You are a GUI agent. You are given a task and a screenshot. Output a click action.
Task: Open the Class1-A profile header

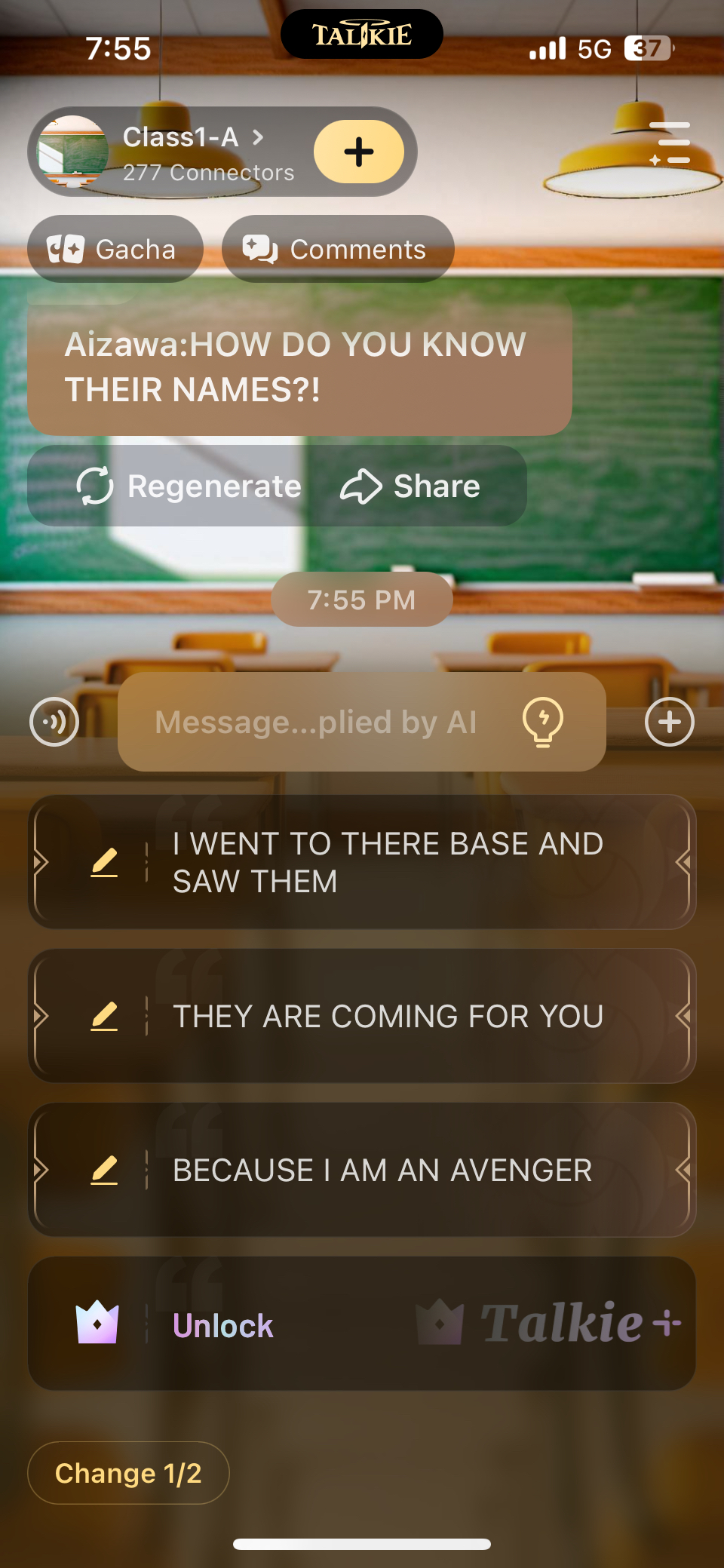click(x=181, y=152)
